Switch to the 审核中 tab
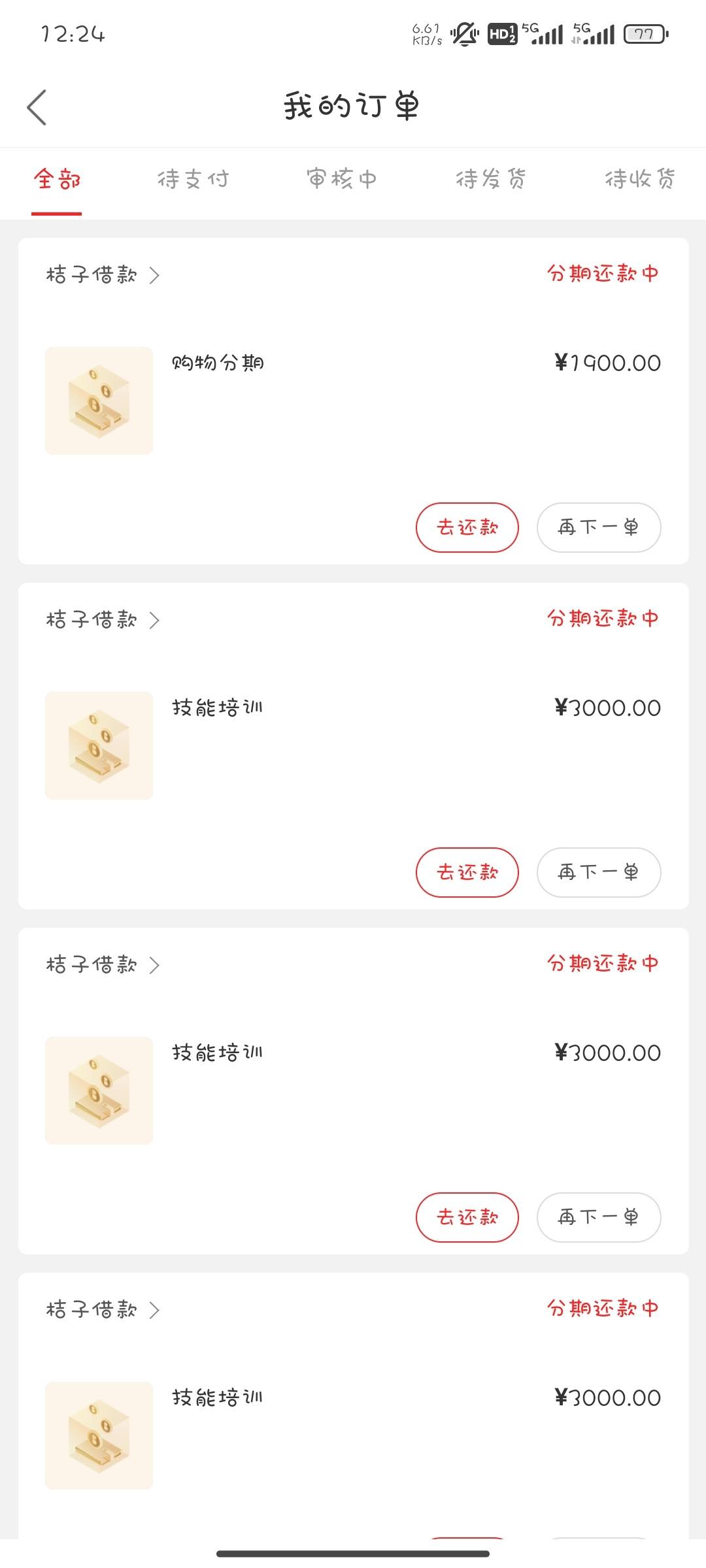Viewport: 706px width, 1568px height. pyautogui.click(x=342, y=179)
